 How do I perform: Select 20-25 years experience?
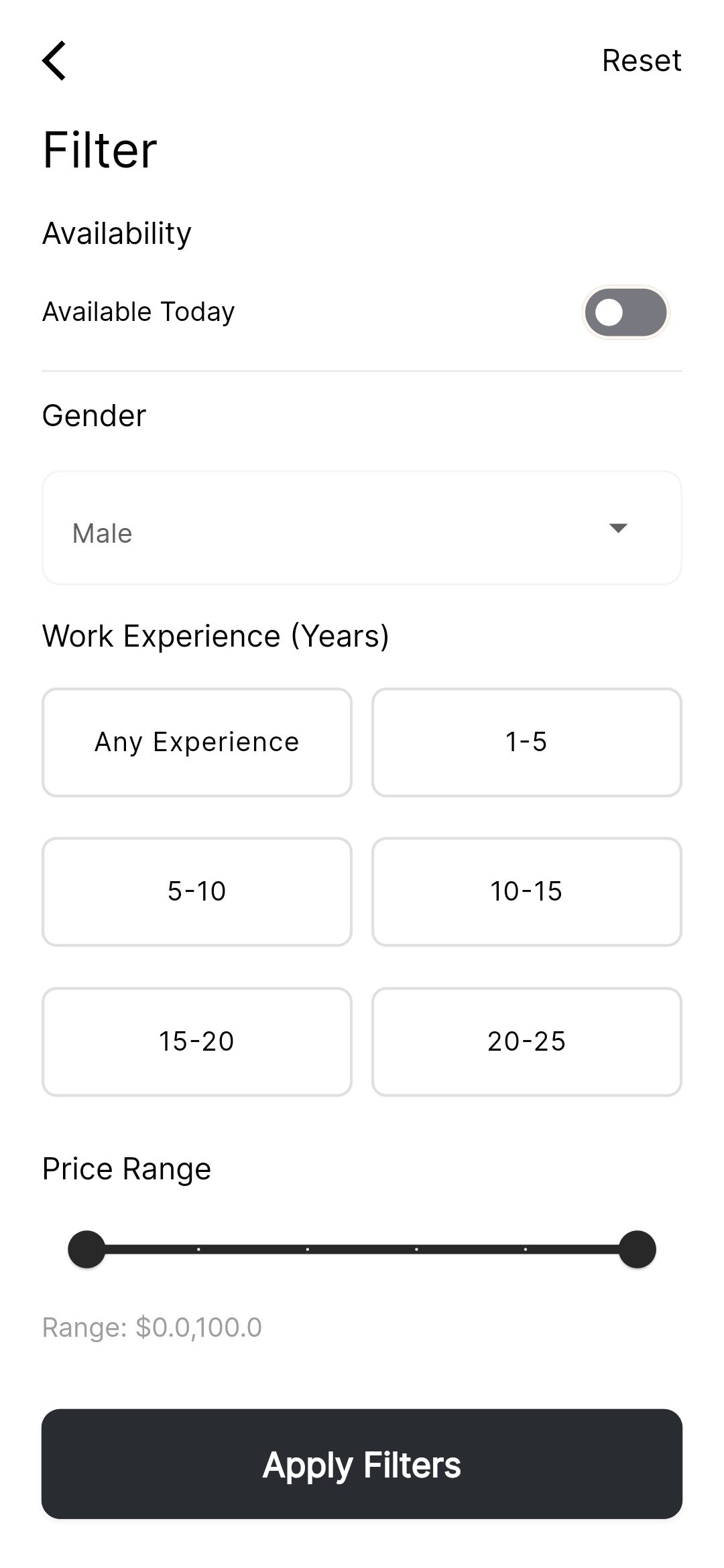527,1042
